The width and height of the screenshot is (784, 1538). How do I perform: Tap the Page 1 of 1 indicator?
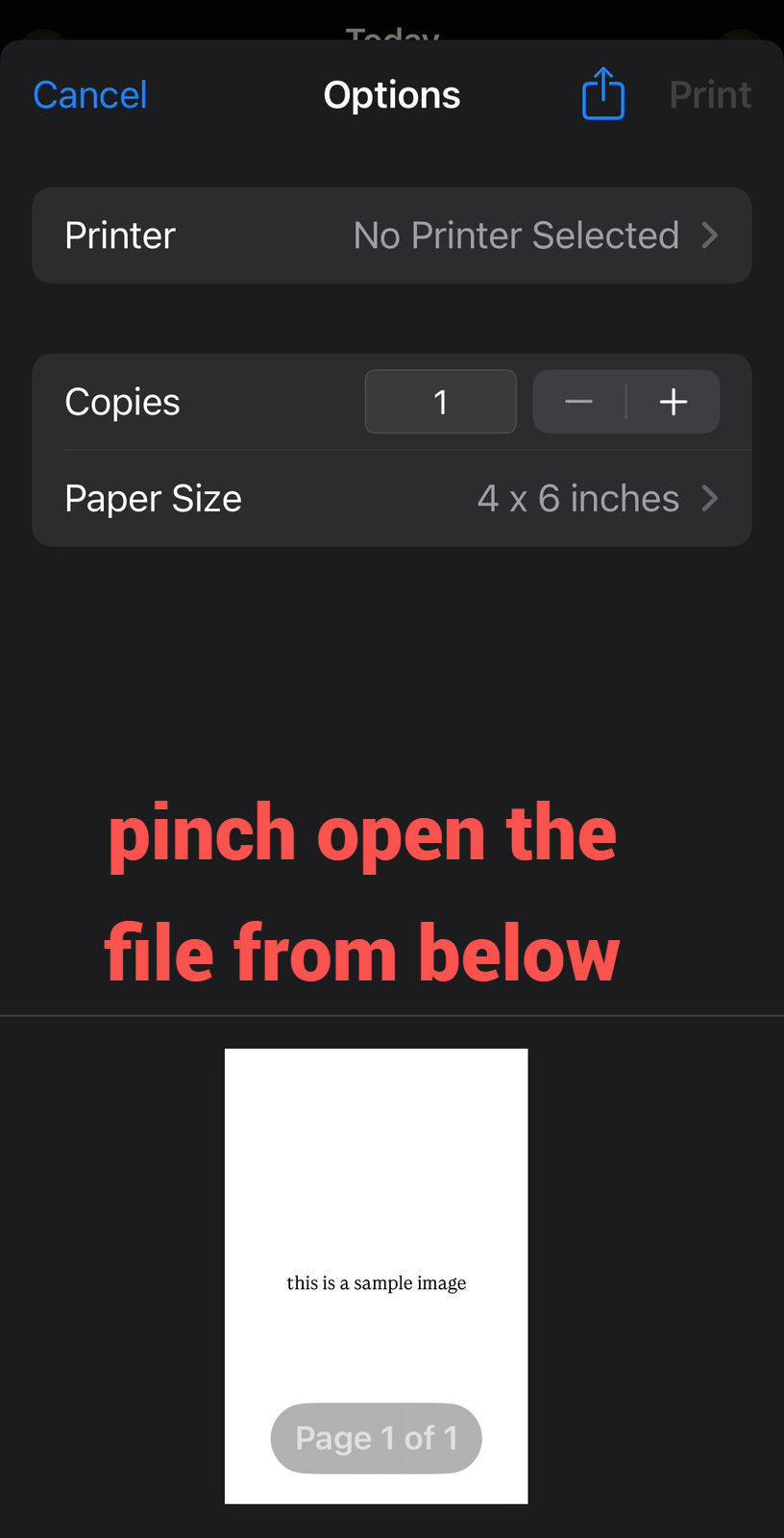(x=376, y=1437)
